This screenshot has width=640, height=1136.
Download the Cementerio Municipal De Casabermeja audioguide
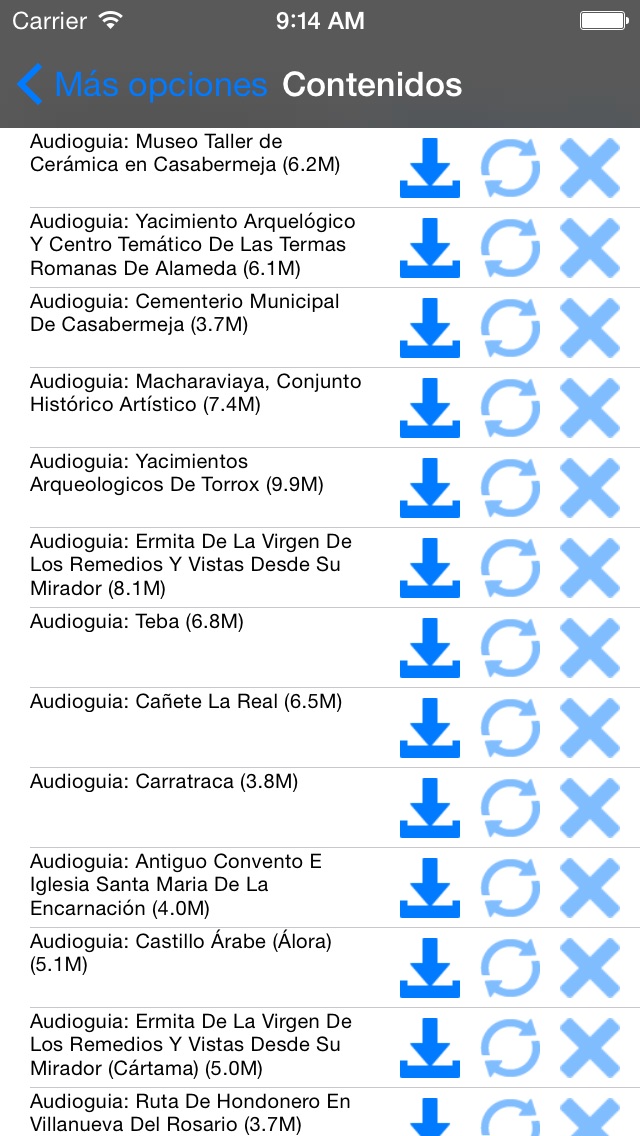pyautogui.click(x=430, y=328)
